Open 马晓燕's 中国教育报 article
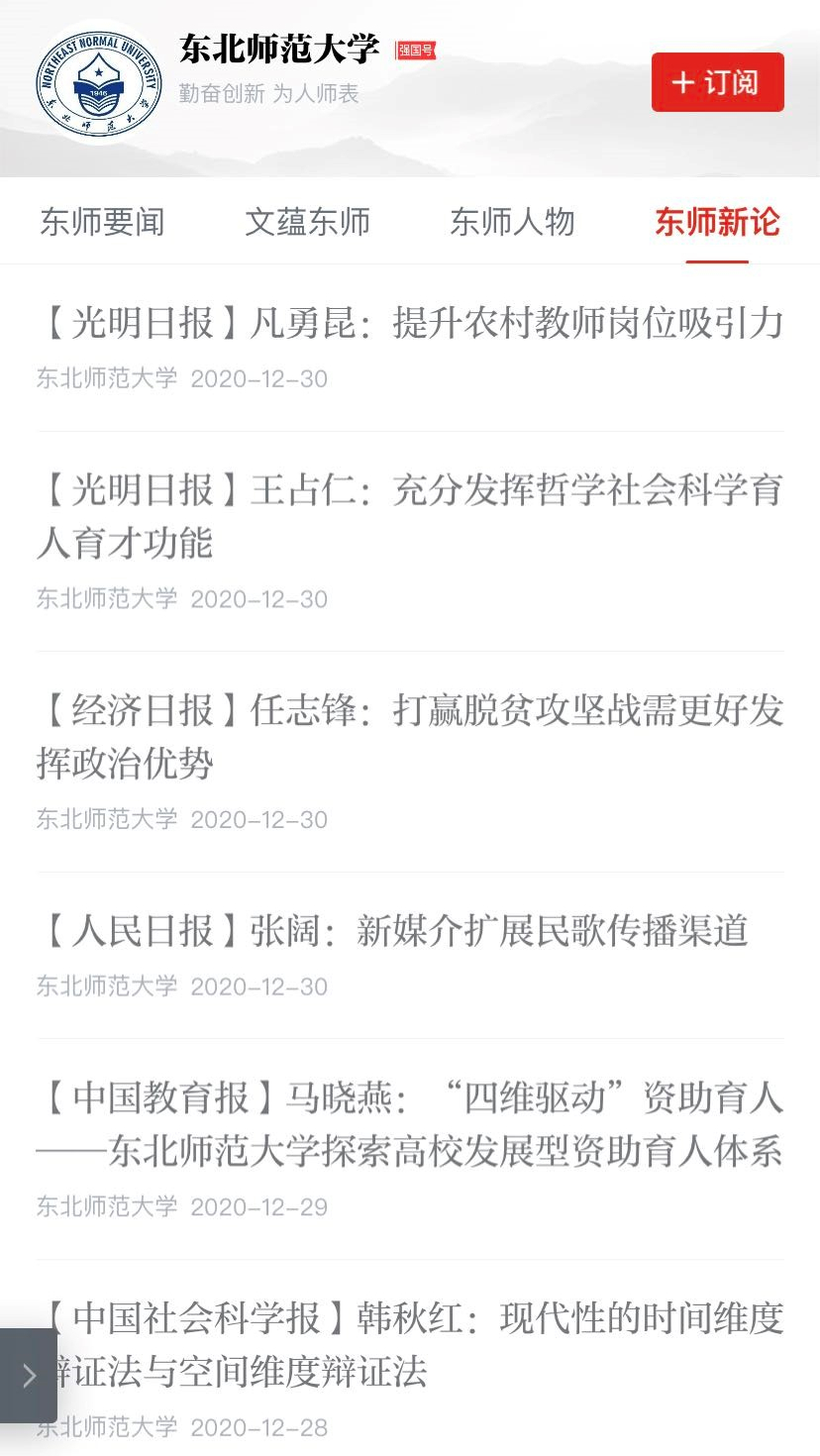820x1456 pixels. pos(410,1124)
